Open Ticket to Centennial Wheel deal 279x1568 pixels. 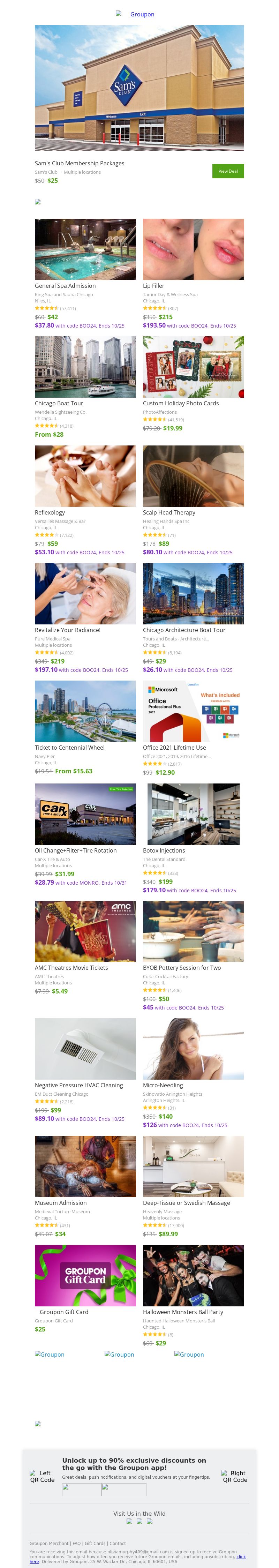click(x=85, y=711)
